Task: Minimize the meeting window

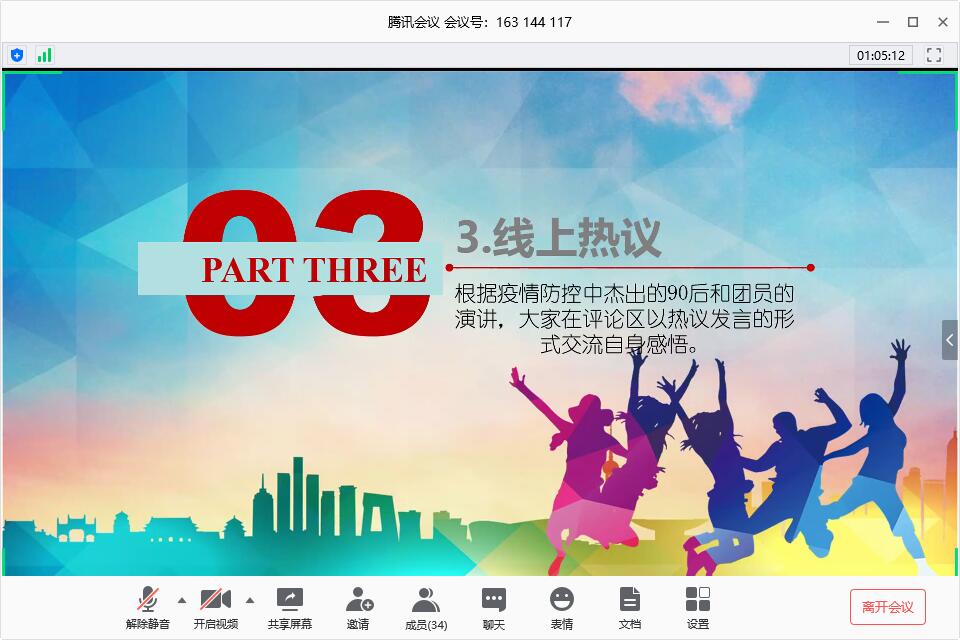Action: coord(882,21)
